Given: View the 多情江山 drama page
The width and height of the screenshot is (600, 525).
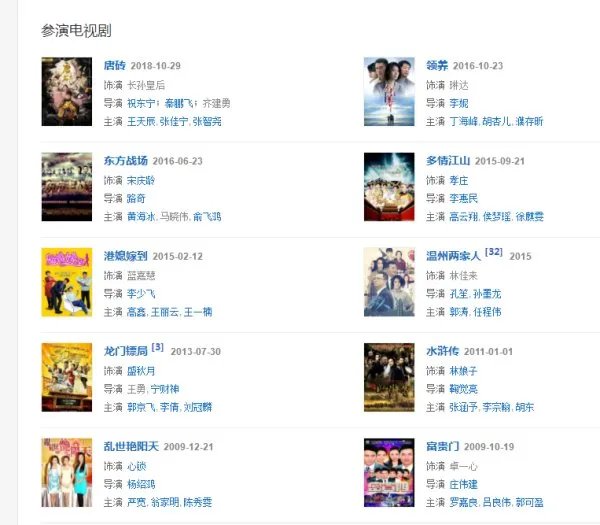Looking at the screenshot, I should 448,161.
